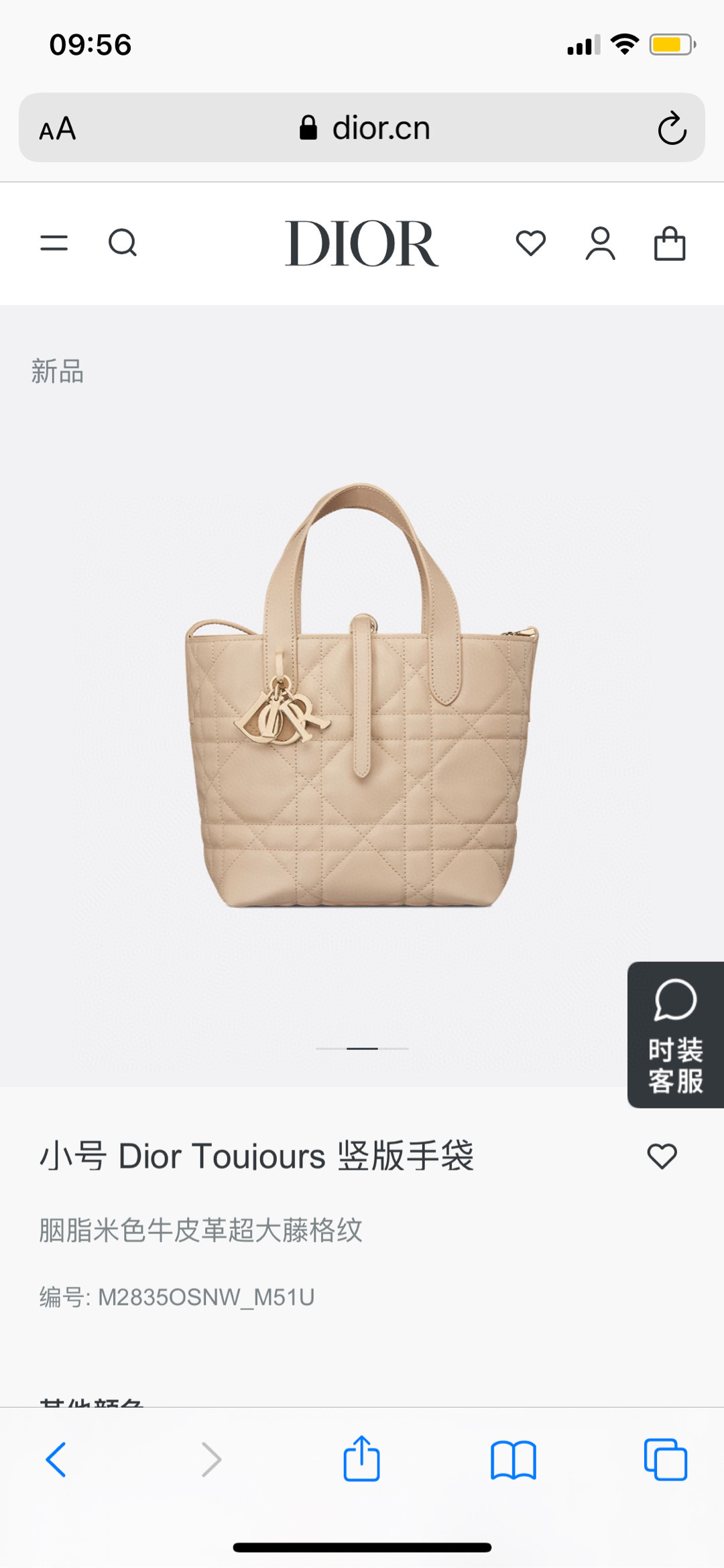Viewport: 724px width, 1568px height.
Task: Open the shopping bag
Action: point(670,243)
